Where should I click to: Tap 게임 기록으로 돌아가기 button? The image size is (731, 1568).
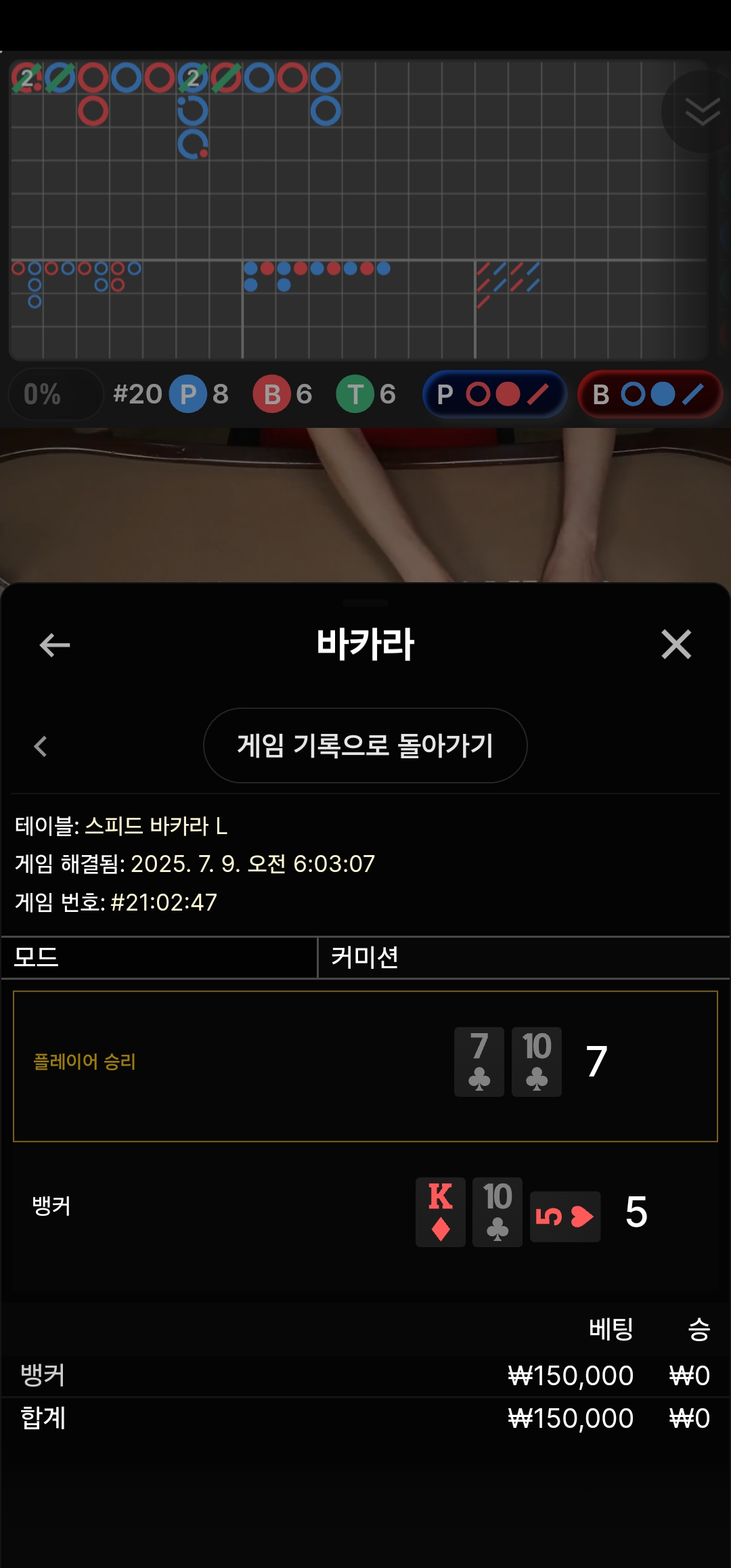tap(365, 745)
